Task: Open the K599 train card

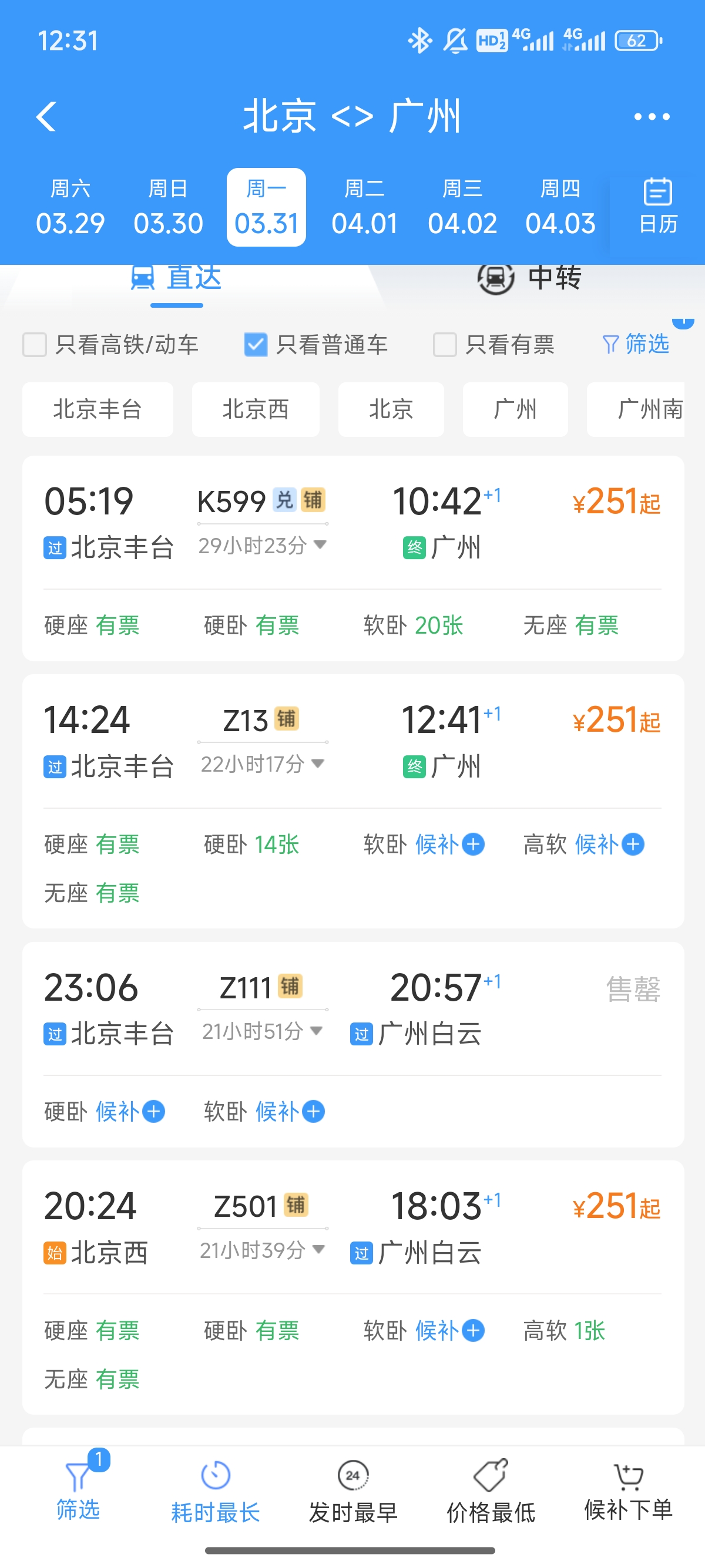Action: pyautogui.click(x=353, y=557)
